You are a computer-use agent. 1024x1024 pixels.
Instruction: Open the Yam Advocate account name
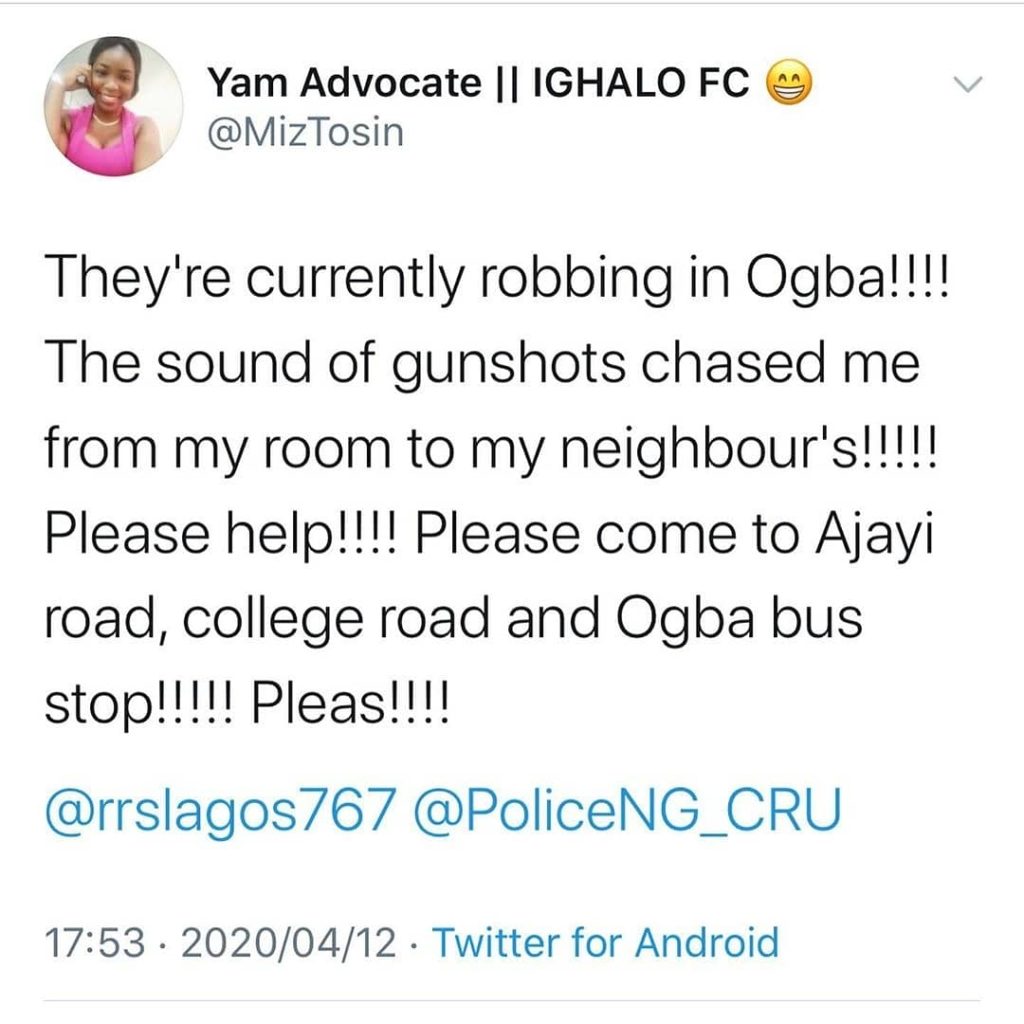click(478, 84)
